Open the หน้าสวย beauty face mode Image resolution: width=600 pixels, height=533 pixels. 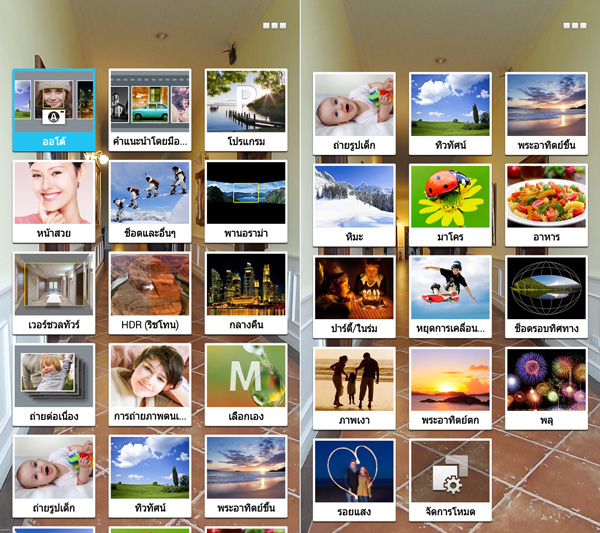click(54, 200)
